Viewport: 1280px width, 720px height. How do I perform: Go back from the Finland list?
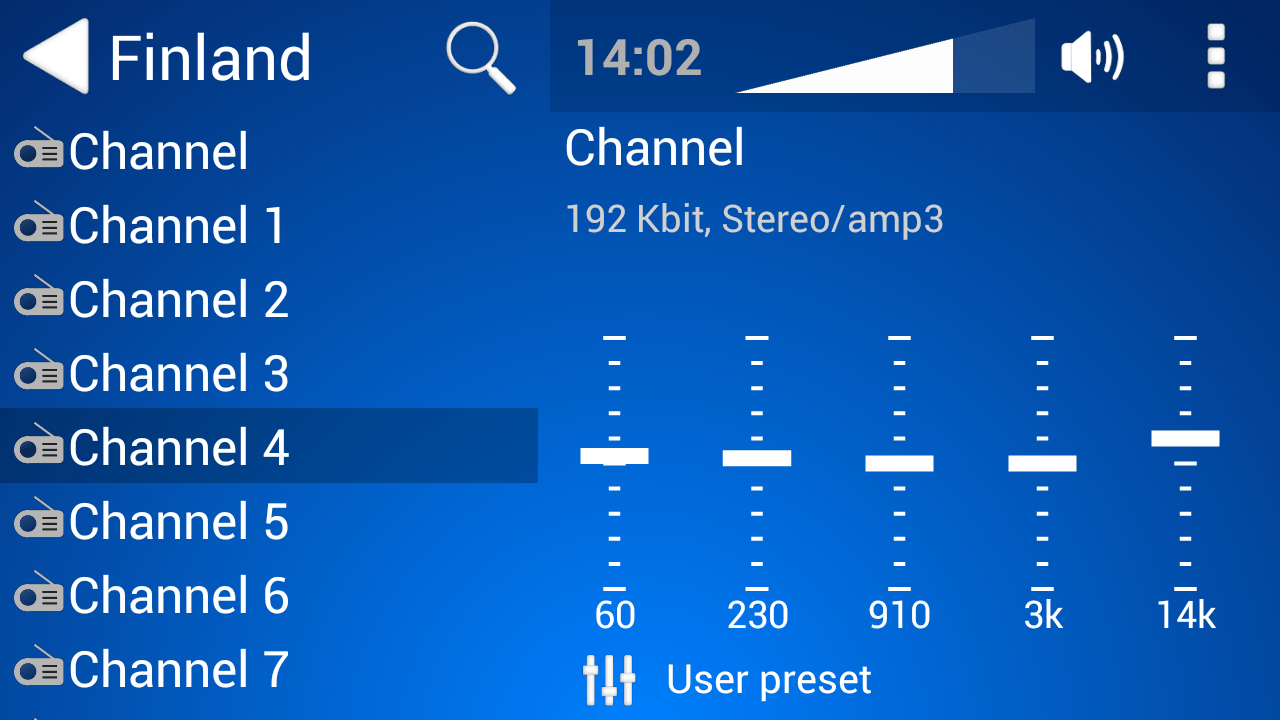pyautogui.click(x=56, y=57)
